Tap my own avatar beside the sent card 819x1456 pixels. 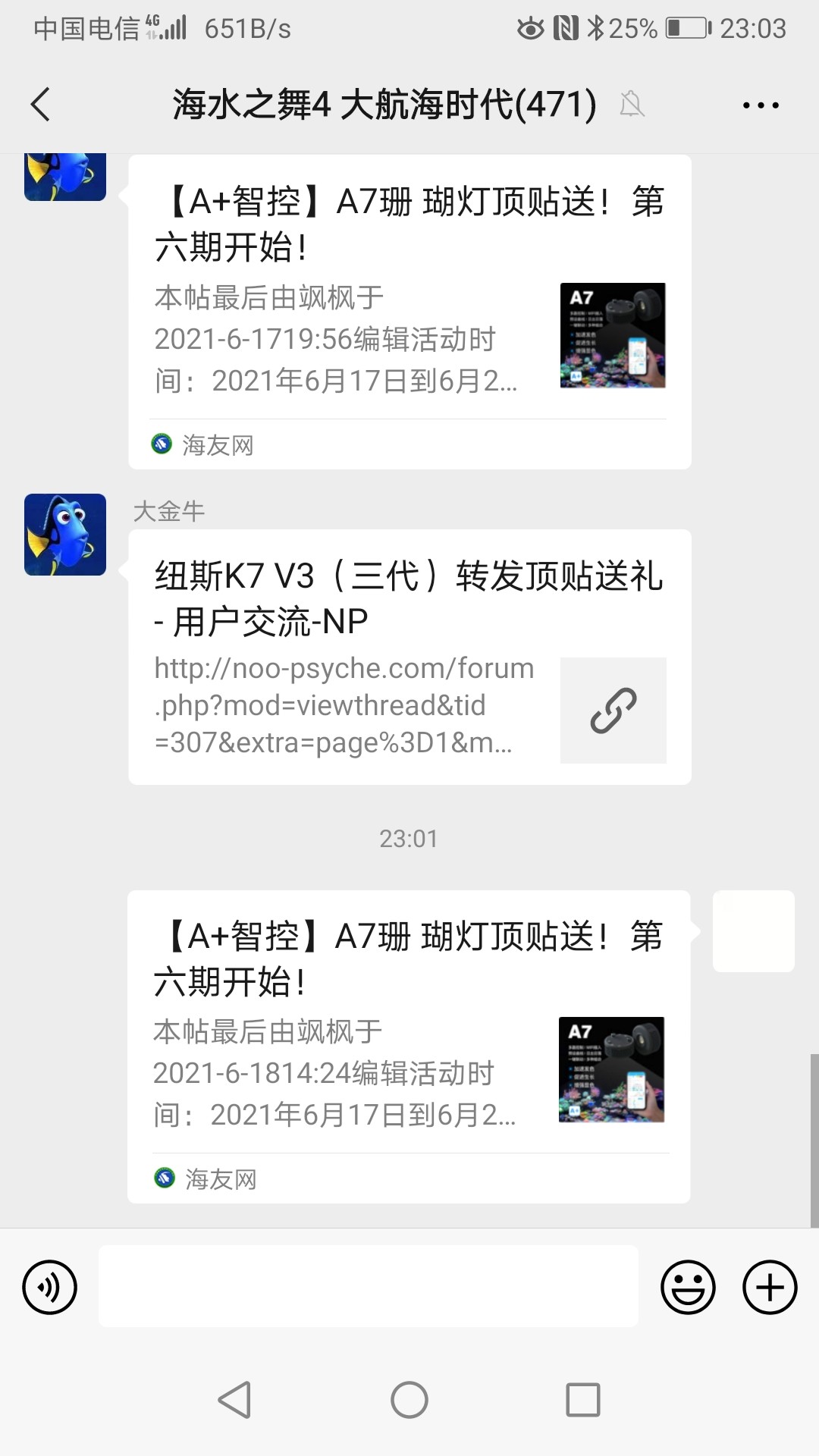tap(753, 931)
